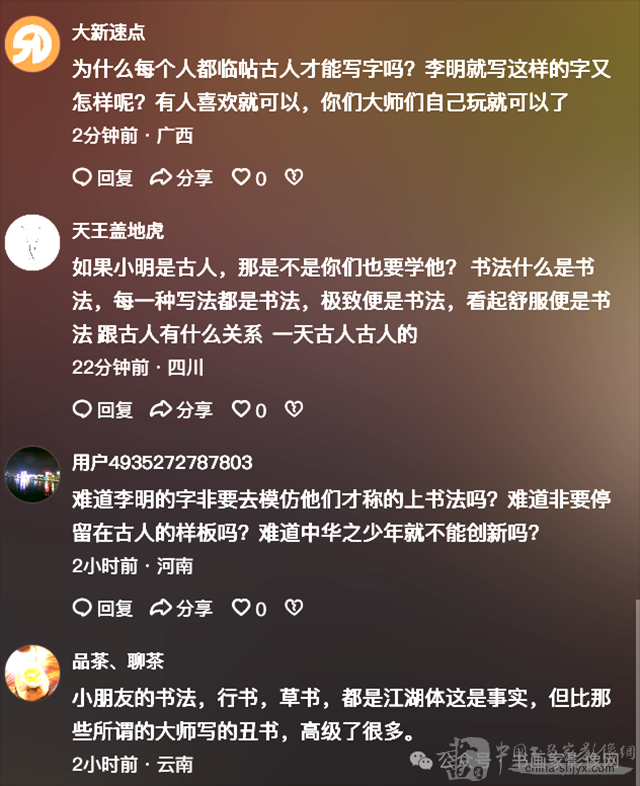Share 大新速点's comment

pos(181,178)
